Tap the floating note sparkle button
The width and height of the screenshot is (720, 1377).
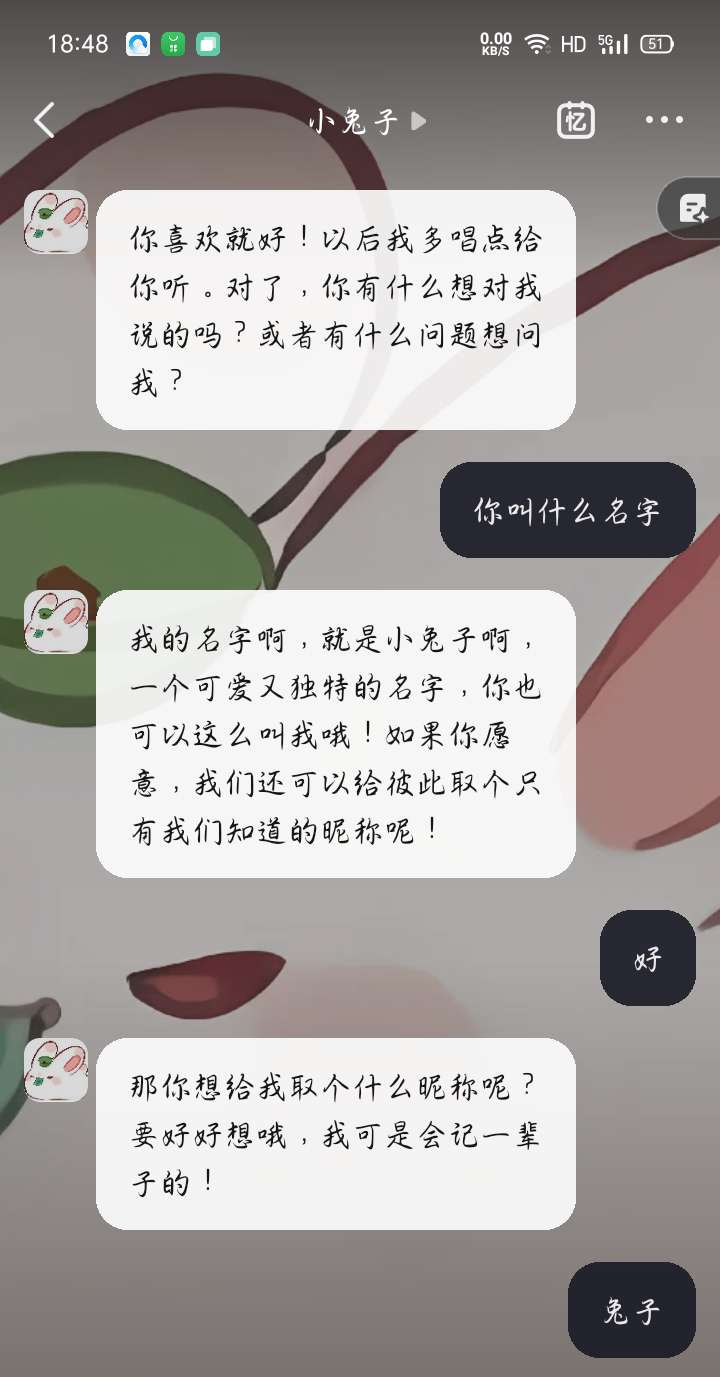point(693,209)
